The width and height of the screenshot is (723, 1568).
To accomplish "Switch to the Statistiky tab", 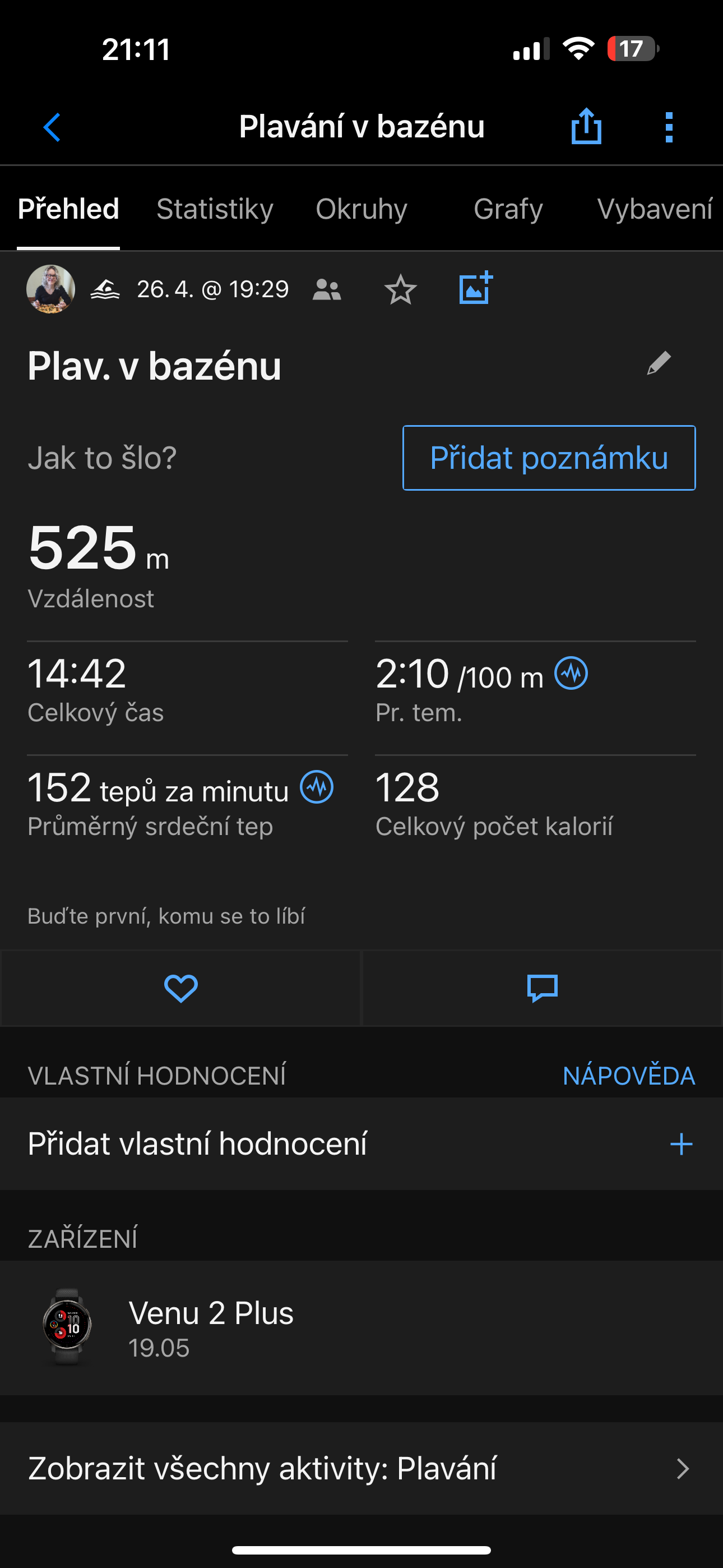I will [215, 209].
